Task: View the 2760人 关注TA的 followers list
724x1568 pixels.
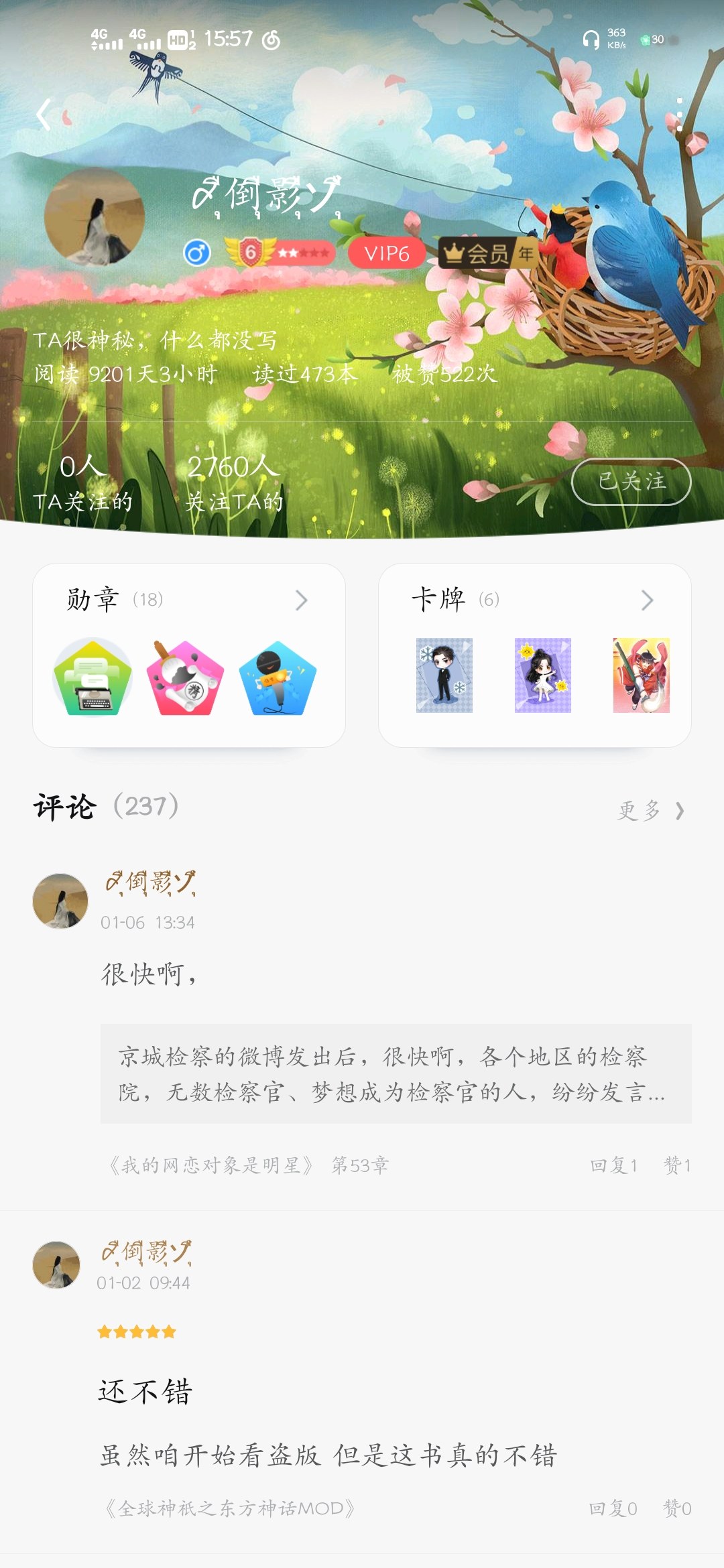Action: (233, 482)
